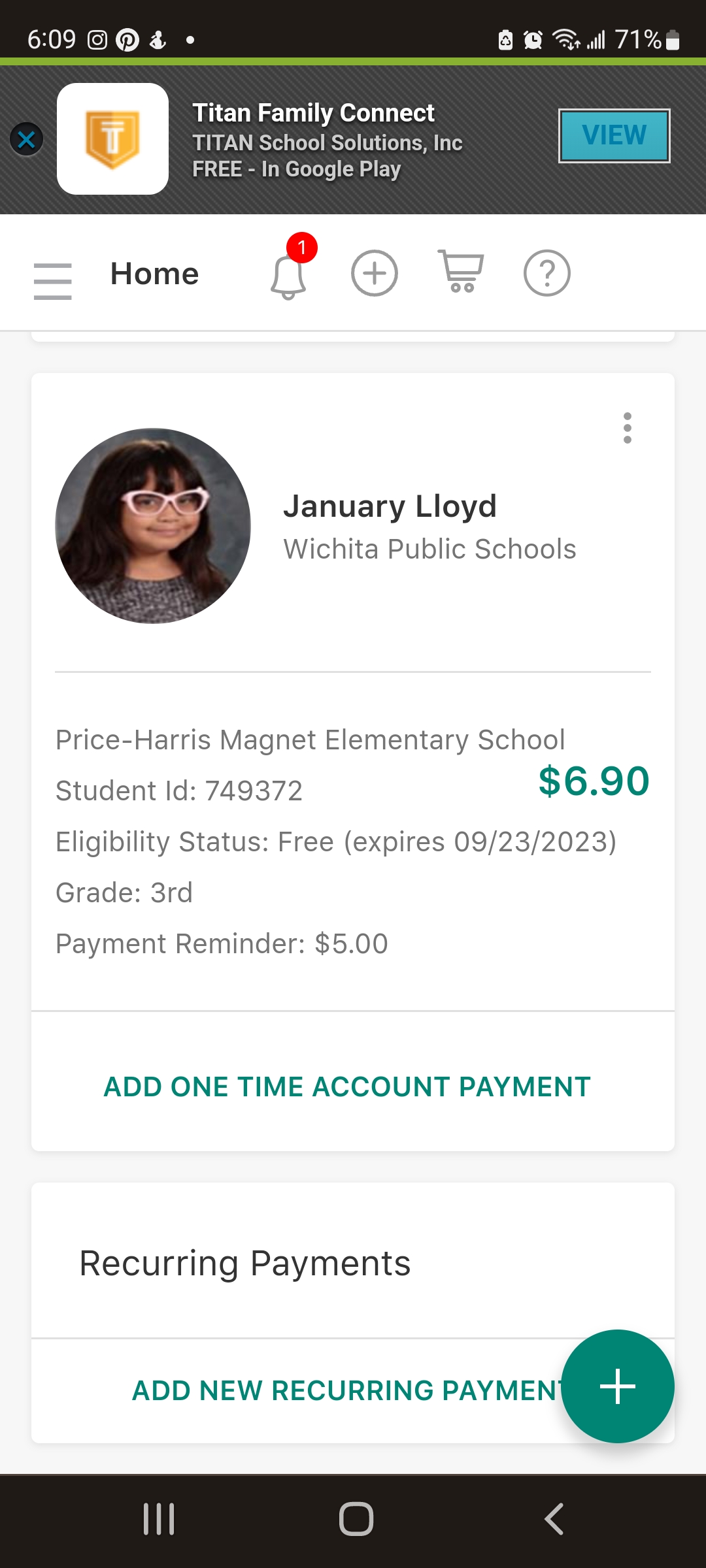The width and height of the screenshot is (706, 1568).
Task: Open the shopping cart
Action: pyautogui.click(x=461, y=270)
